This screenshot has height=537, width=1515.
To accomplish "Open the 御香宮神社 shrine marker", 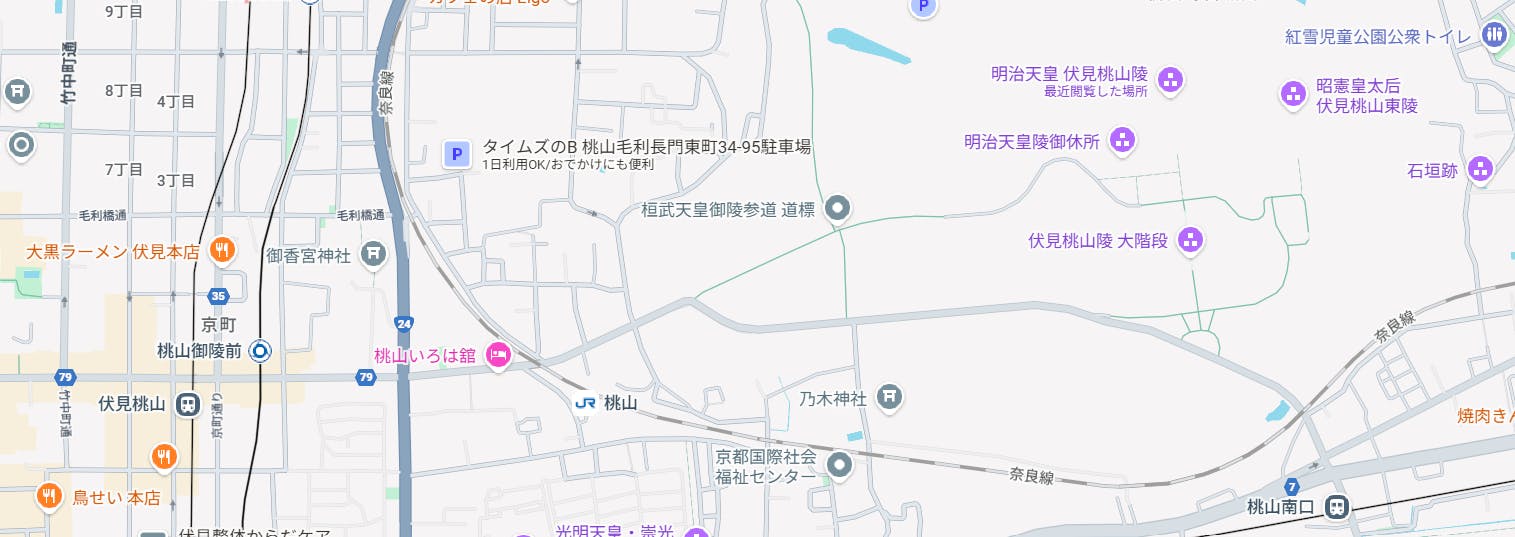I will pos(373,254).
